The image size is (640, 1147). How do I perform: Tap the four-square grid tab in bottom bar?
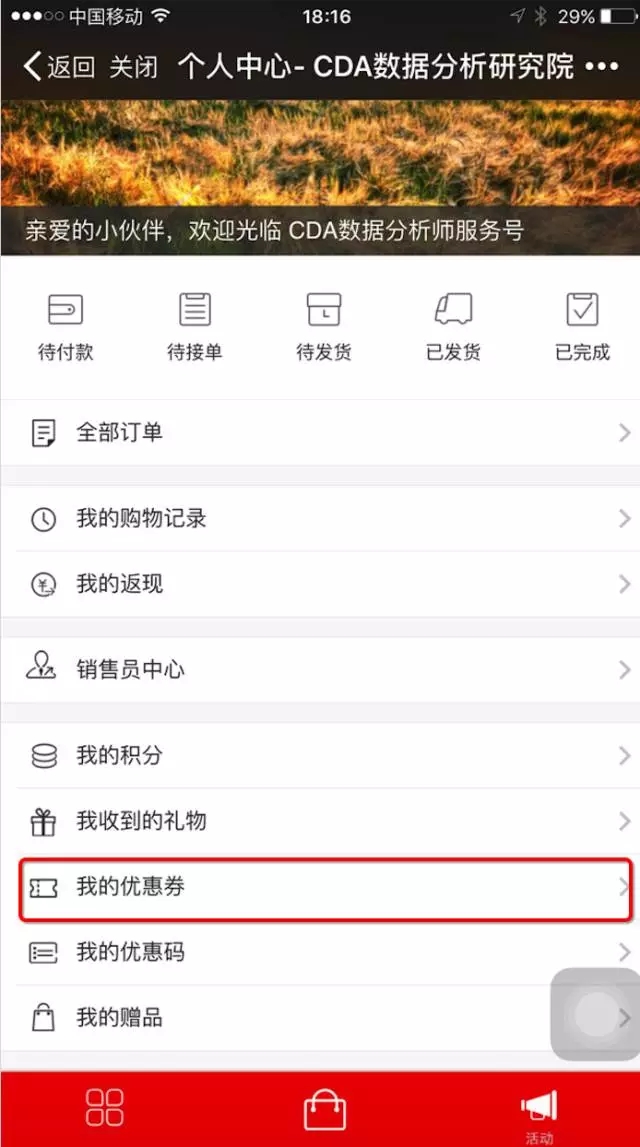pos(105,1107)
